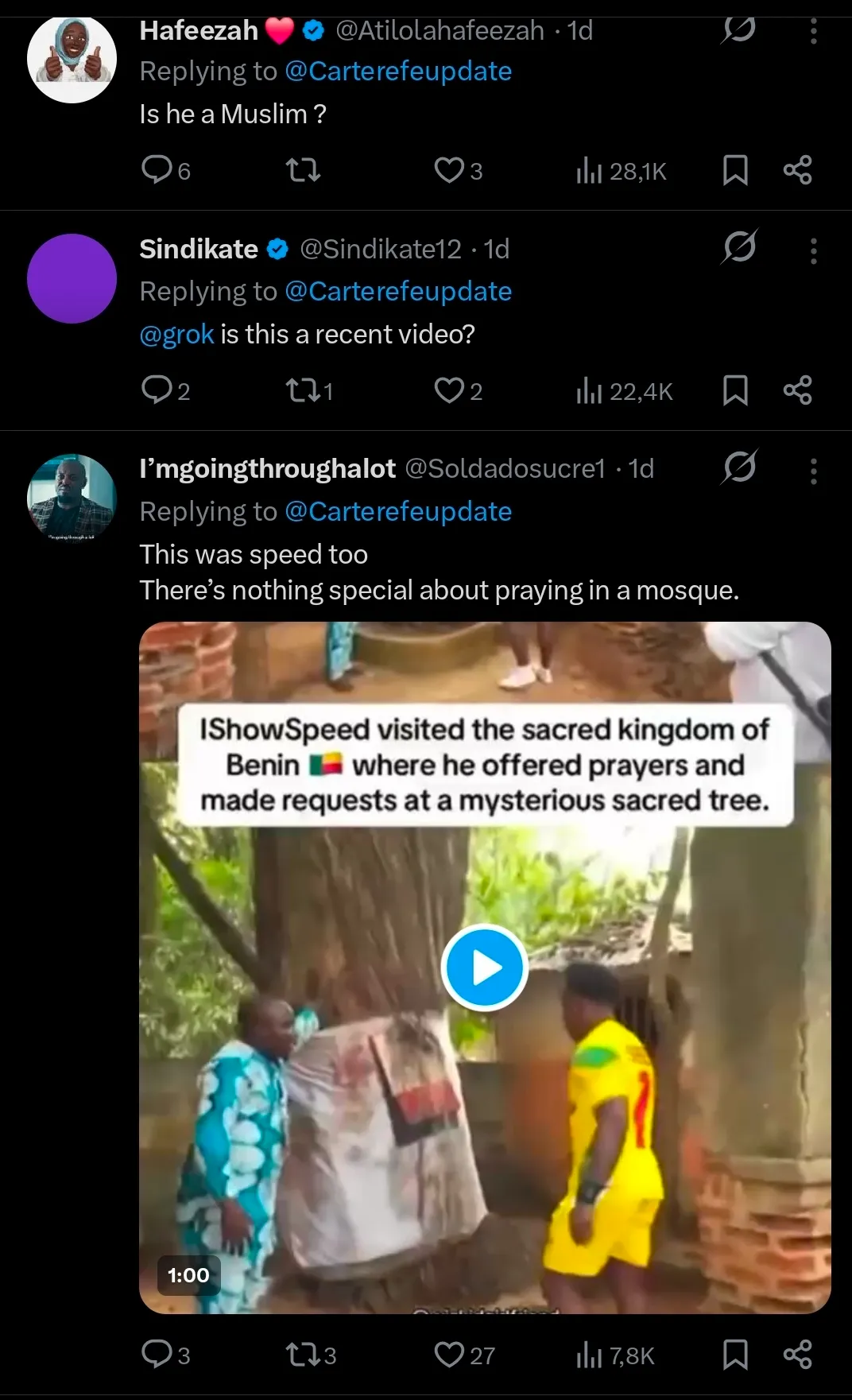This screenshot has height=1400, width=852.
Task: Share Sindikate's reply
Action: pos(797,390)
